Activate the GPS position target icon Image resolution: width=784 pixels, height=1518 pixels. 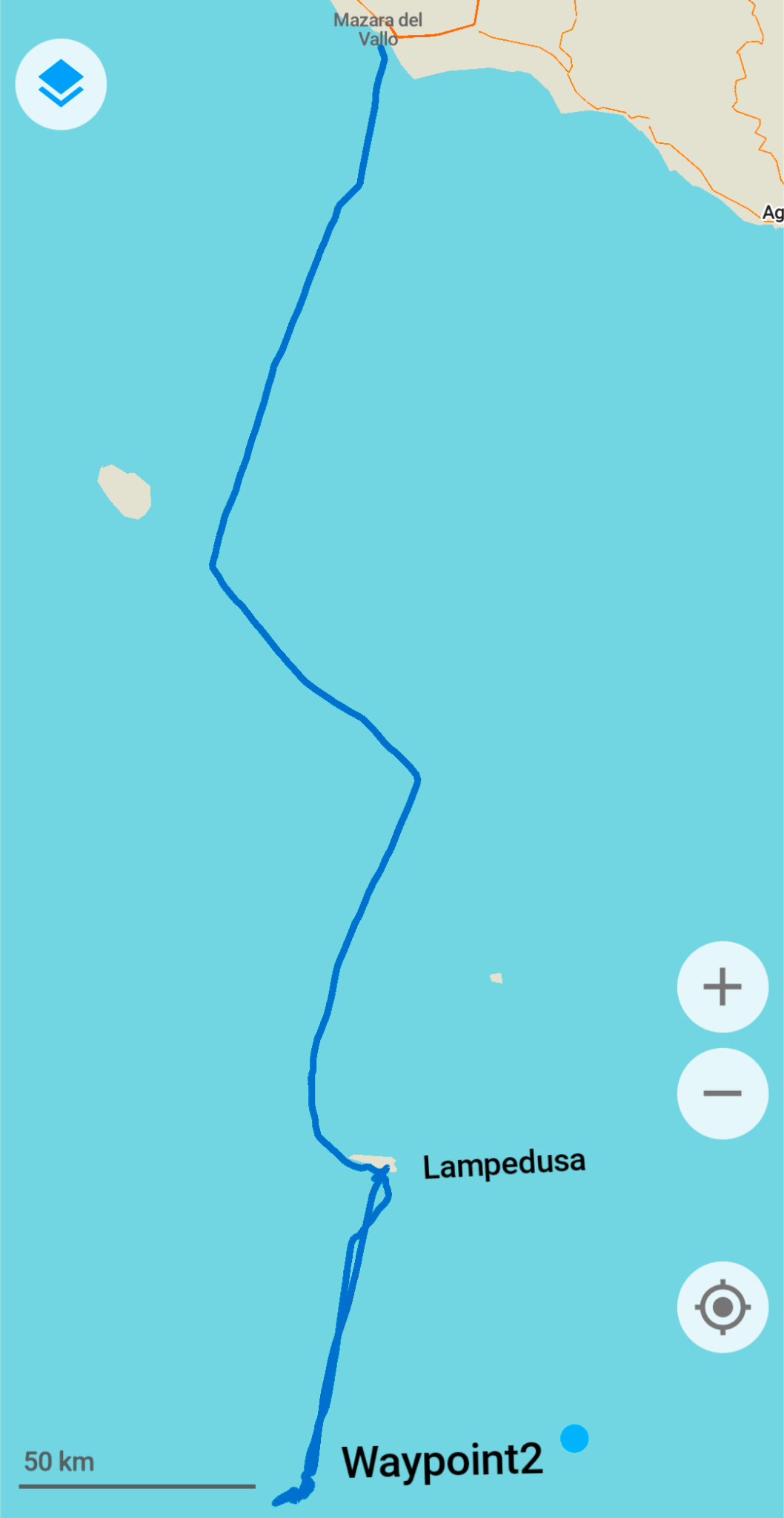pos(722,1307)
